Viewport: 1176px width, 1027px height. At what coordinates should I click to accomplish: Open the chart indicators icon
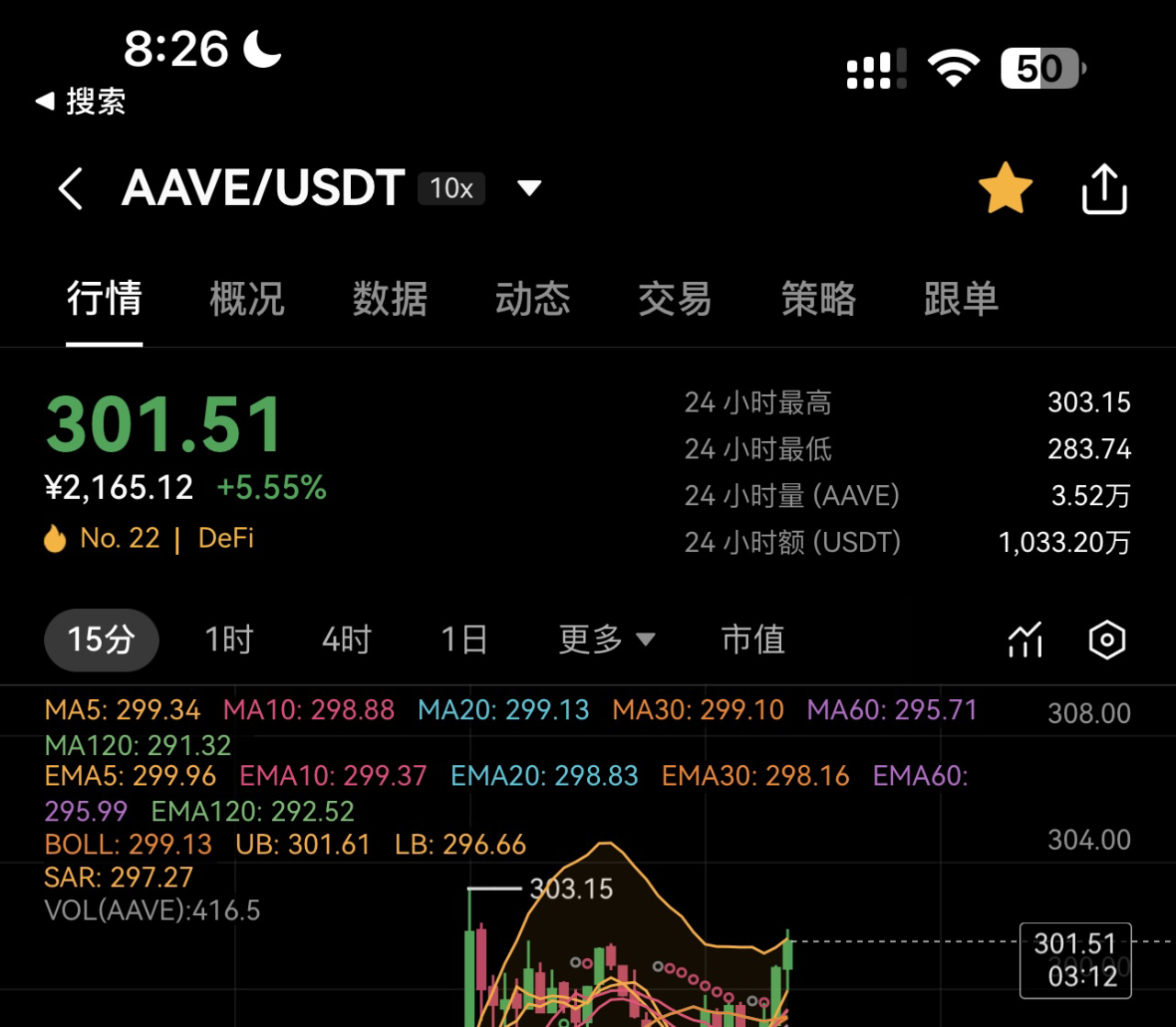click(1025, 639)
